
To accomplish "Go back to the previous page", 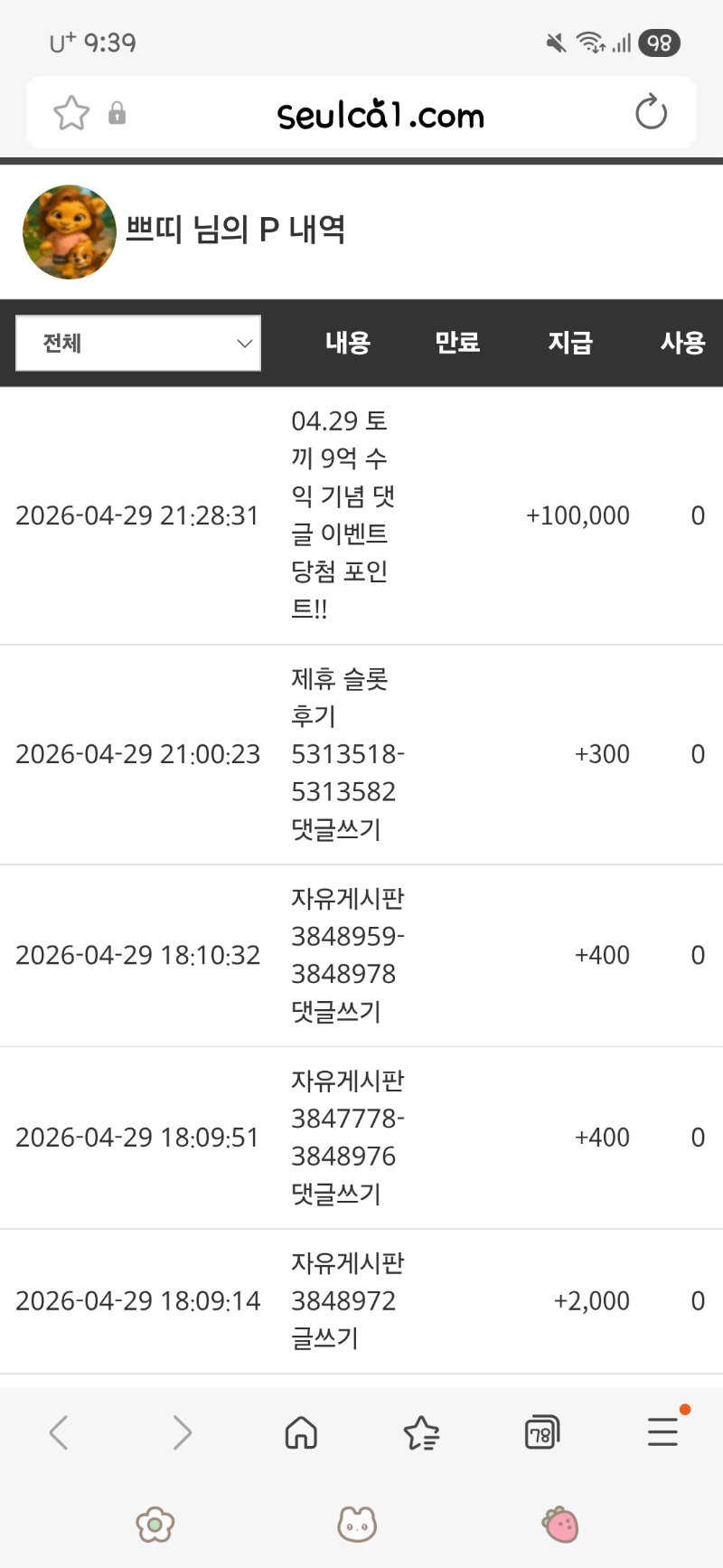I will tap(59, 1432).
